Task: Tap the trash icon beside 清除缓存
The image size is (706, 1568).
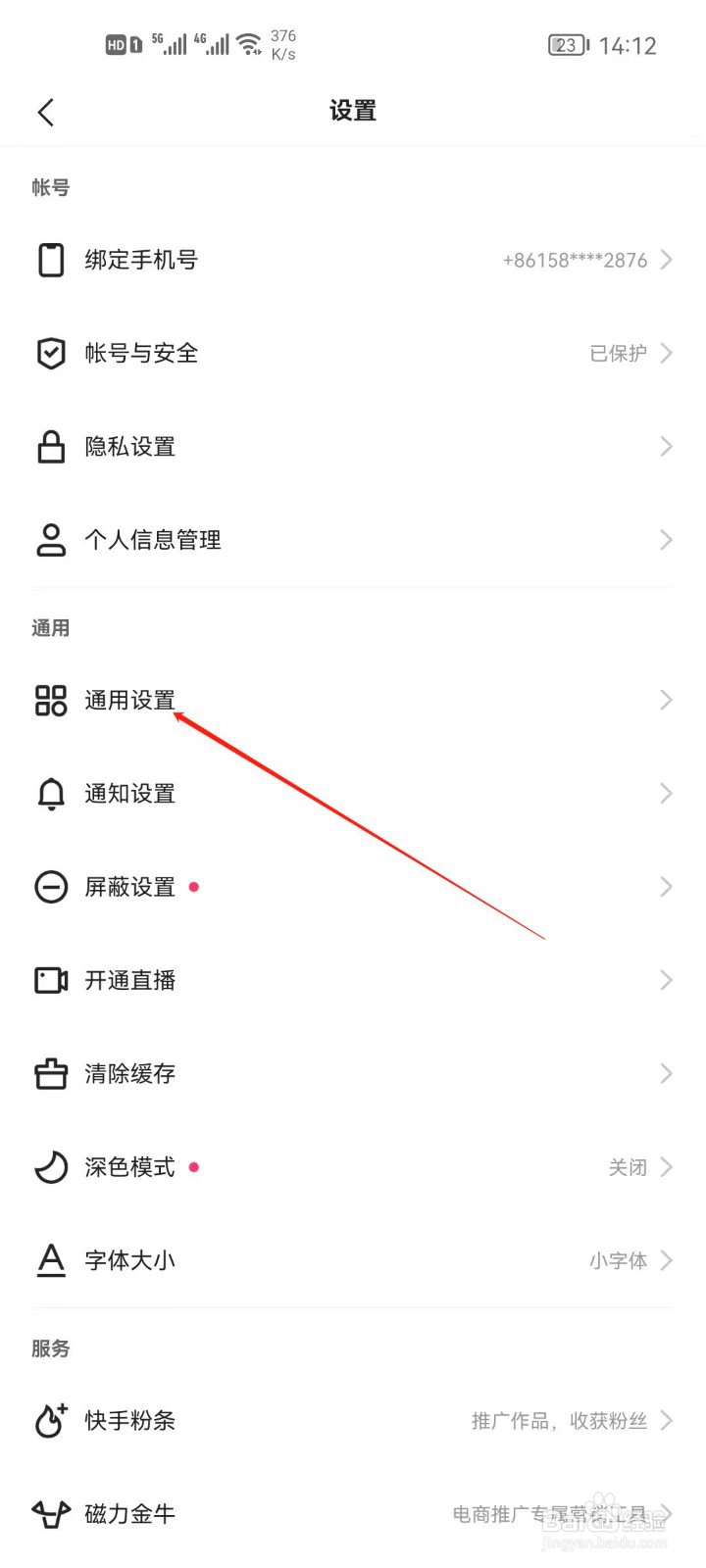Action: 50,1073
